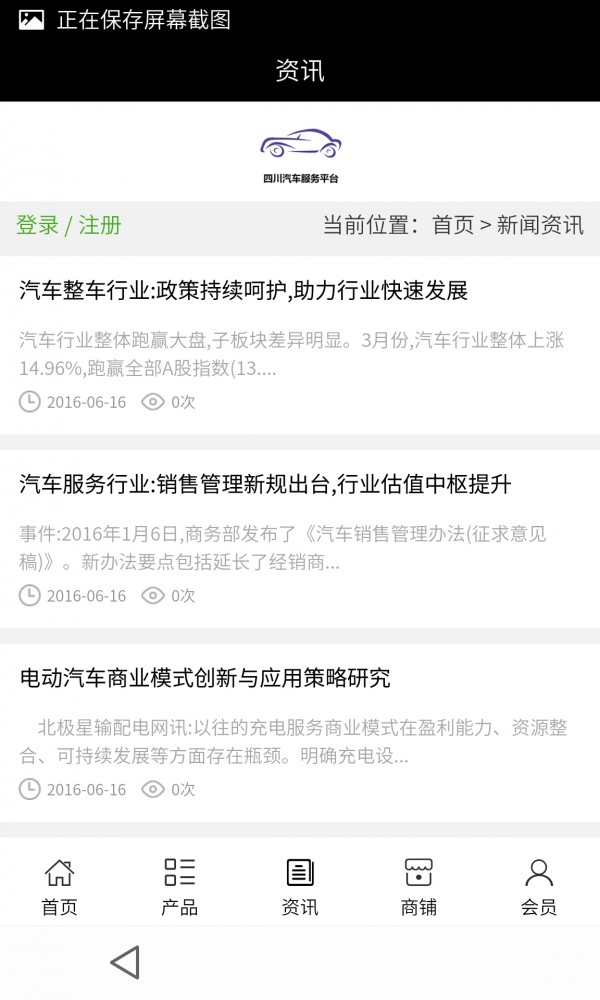The height and width of the screenshot is (1000, 600).
Task: Tap the system back button
Action: (124, 962)
